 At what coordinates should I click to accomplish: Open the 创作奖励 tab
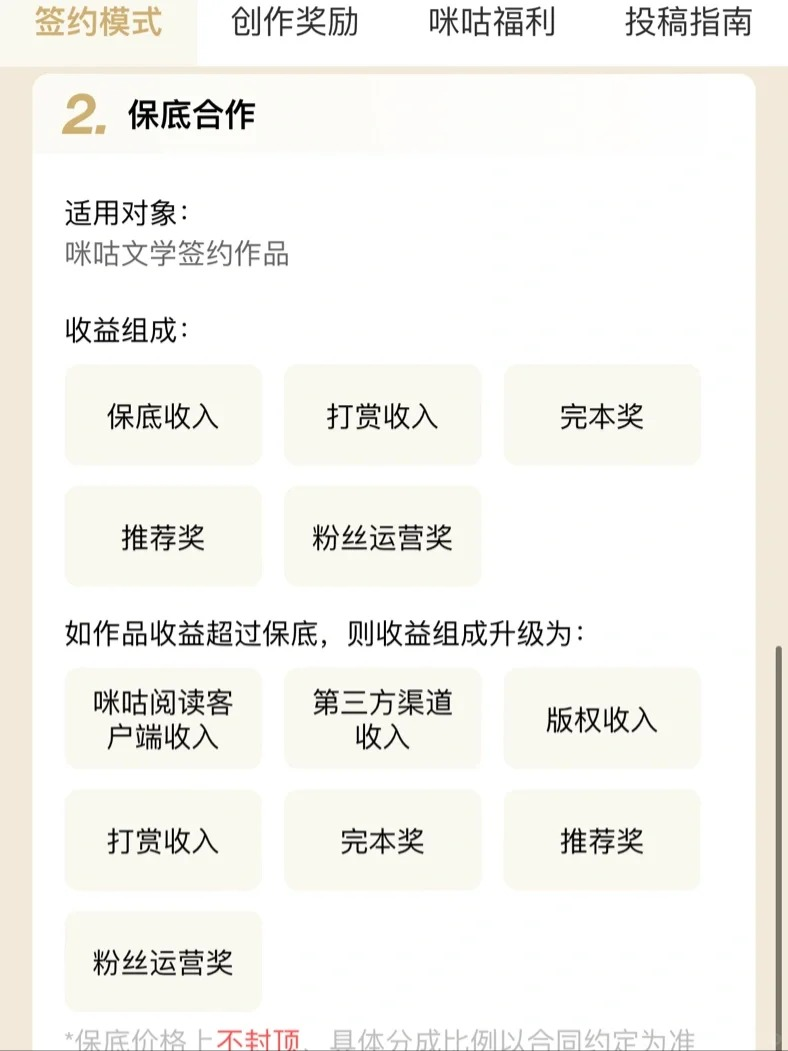[x=295, y=22]
